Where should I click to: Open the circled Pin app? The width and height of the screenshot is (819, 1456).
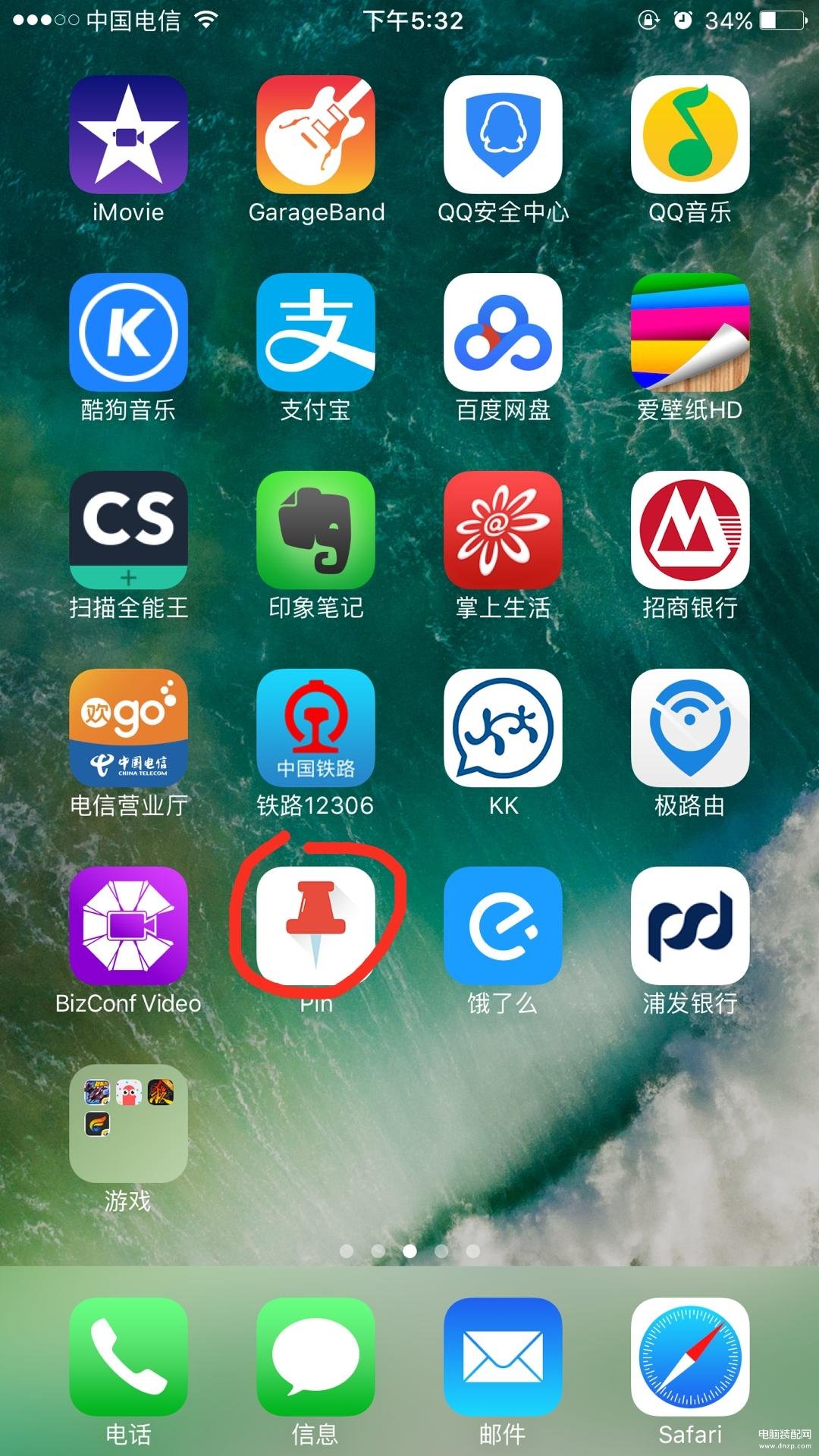tap(315, 927)
